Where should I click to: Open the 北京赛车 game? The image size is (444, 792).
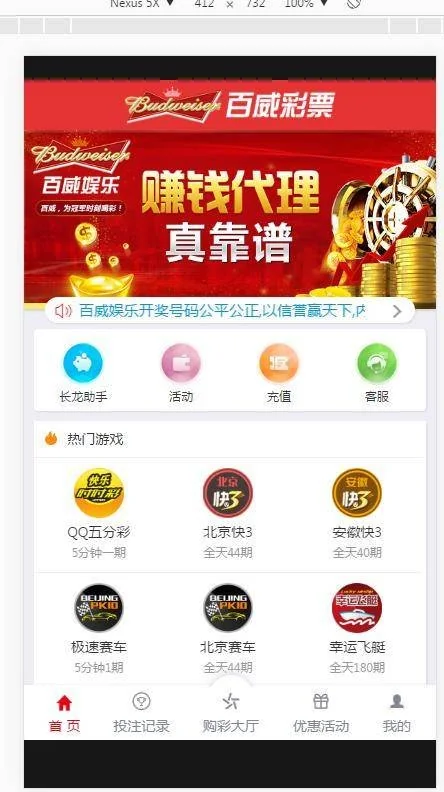228,628
